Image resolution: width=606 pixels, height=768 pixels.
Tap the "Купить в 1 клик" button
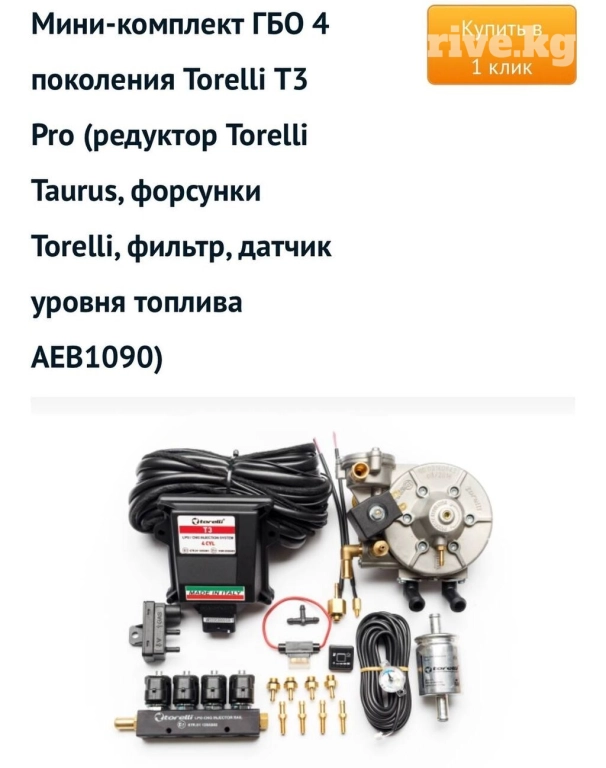pyautogui.click(x=501, y=45)
